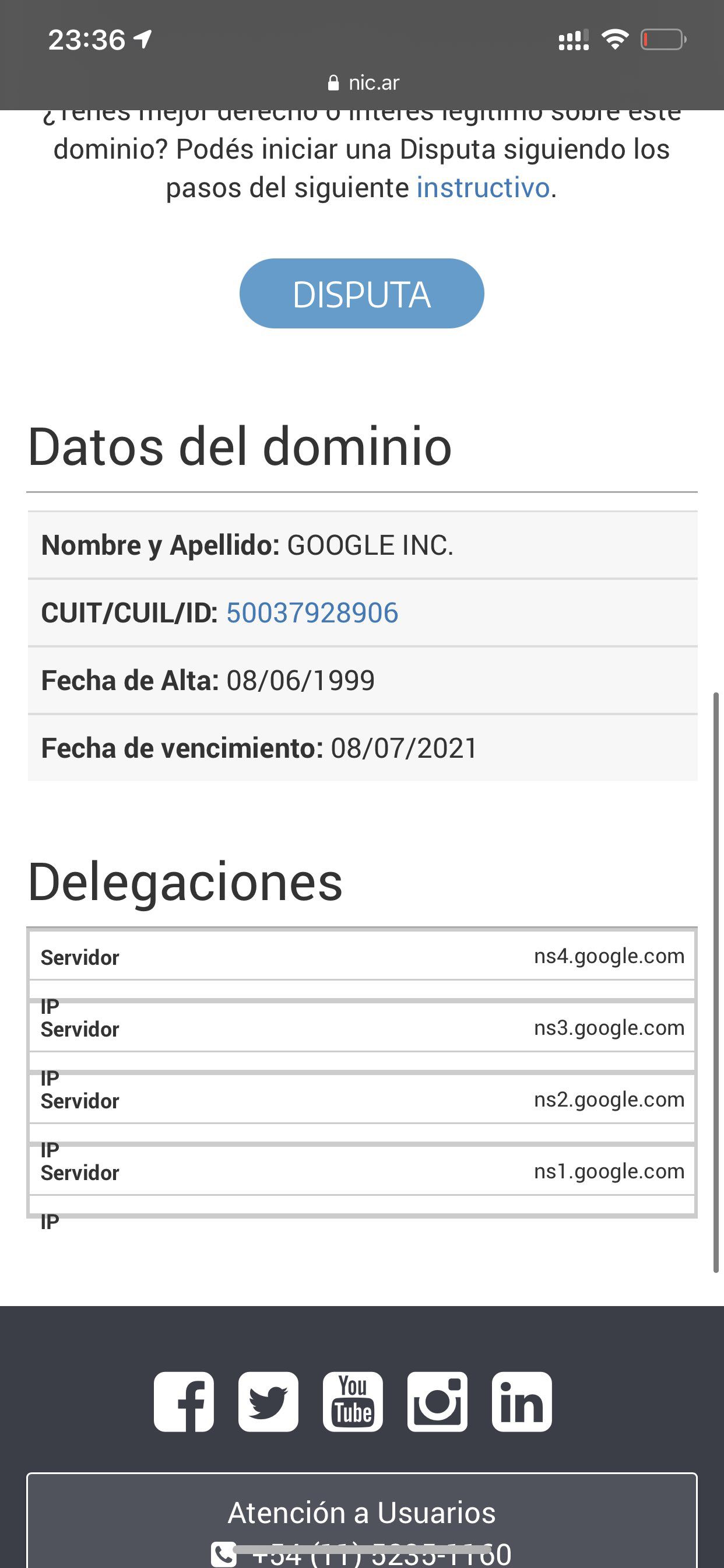Open the Twitter profile icon
724x1568 pixels.
(x=268, y=1402)
